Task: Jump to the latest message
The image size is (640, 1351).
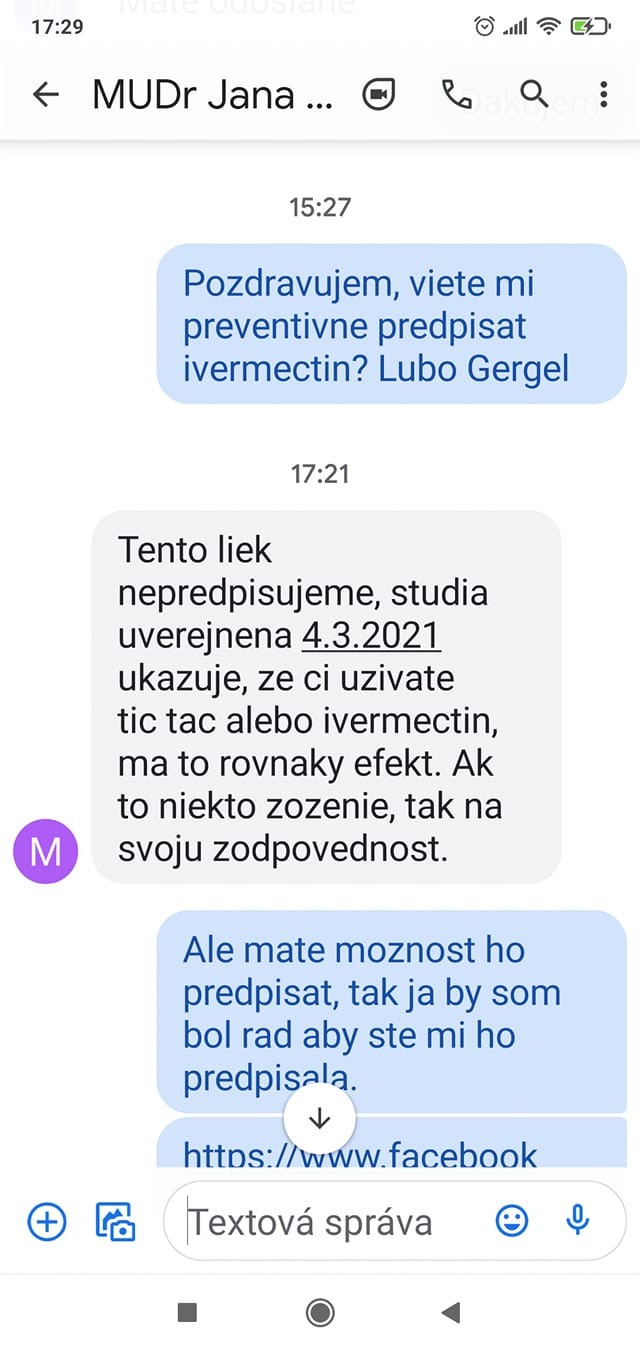Action: (x=319, y=1120)
